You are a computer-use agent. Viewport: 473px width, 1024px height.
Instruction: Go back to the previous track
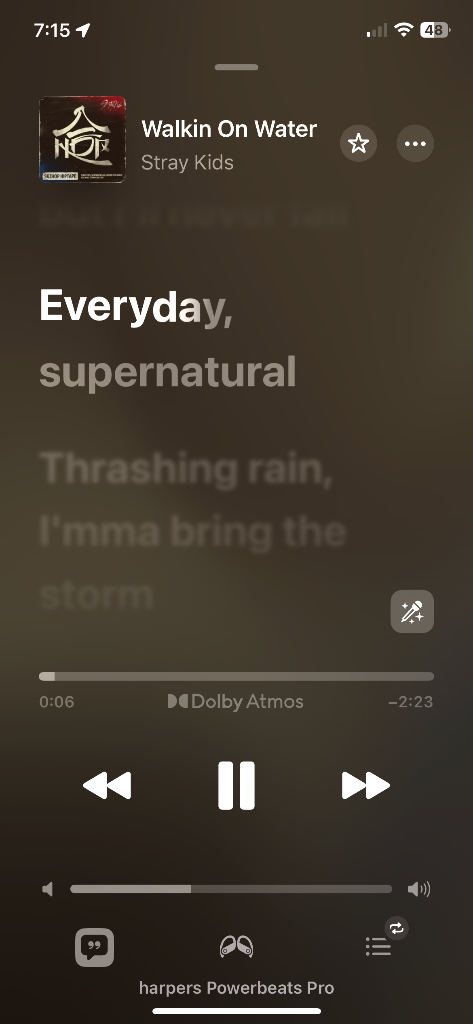(x=107, y=785)
